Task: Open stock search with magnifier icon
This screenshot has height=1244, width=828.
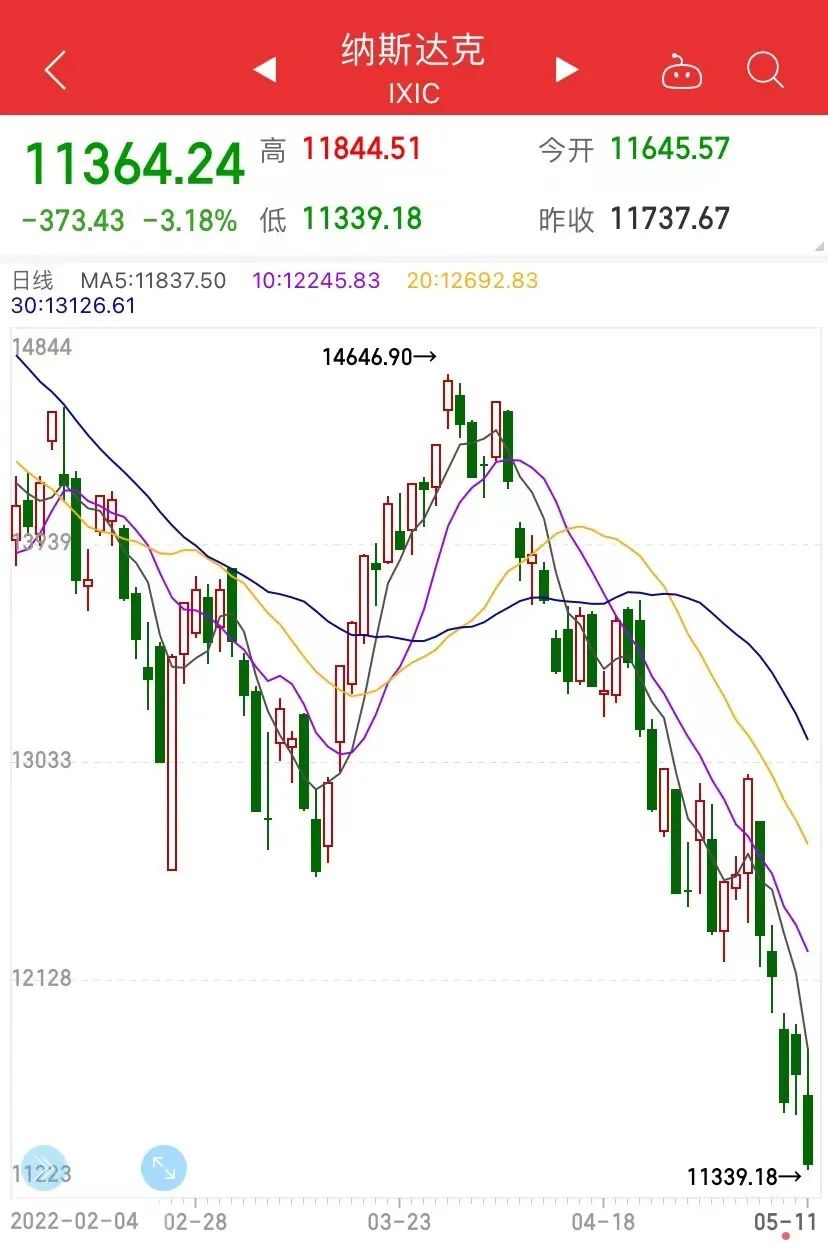Action: [x=765, y=70]
